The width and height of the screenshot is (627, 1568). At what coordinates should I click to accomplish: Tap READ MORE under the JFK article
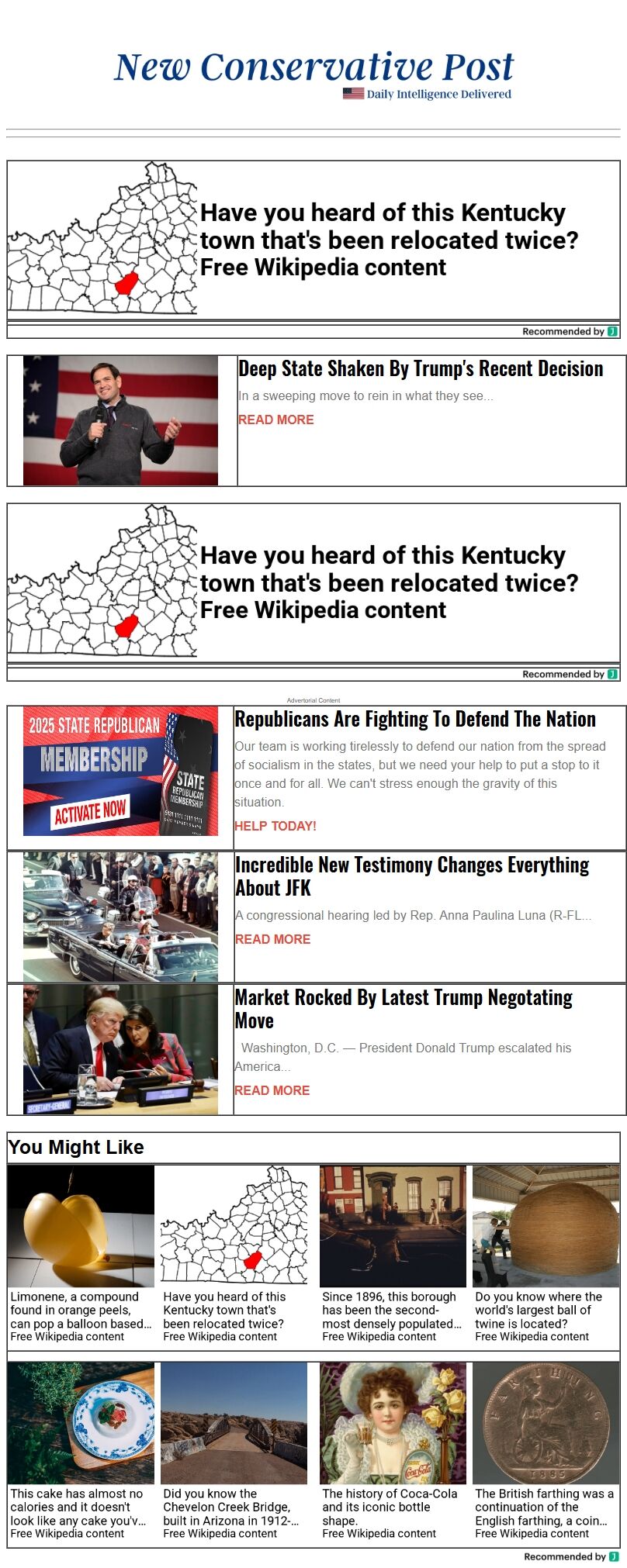272,939
